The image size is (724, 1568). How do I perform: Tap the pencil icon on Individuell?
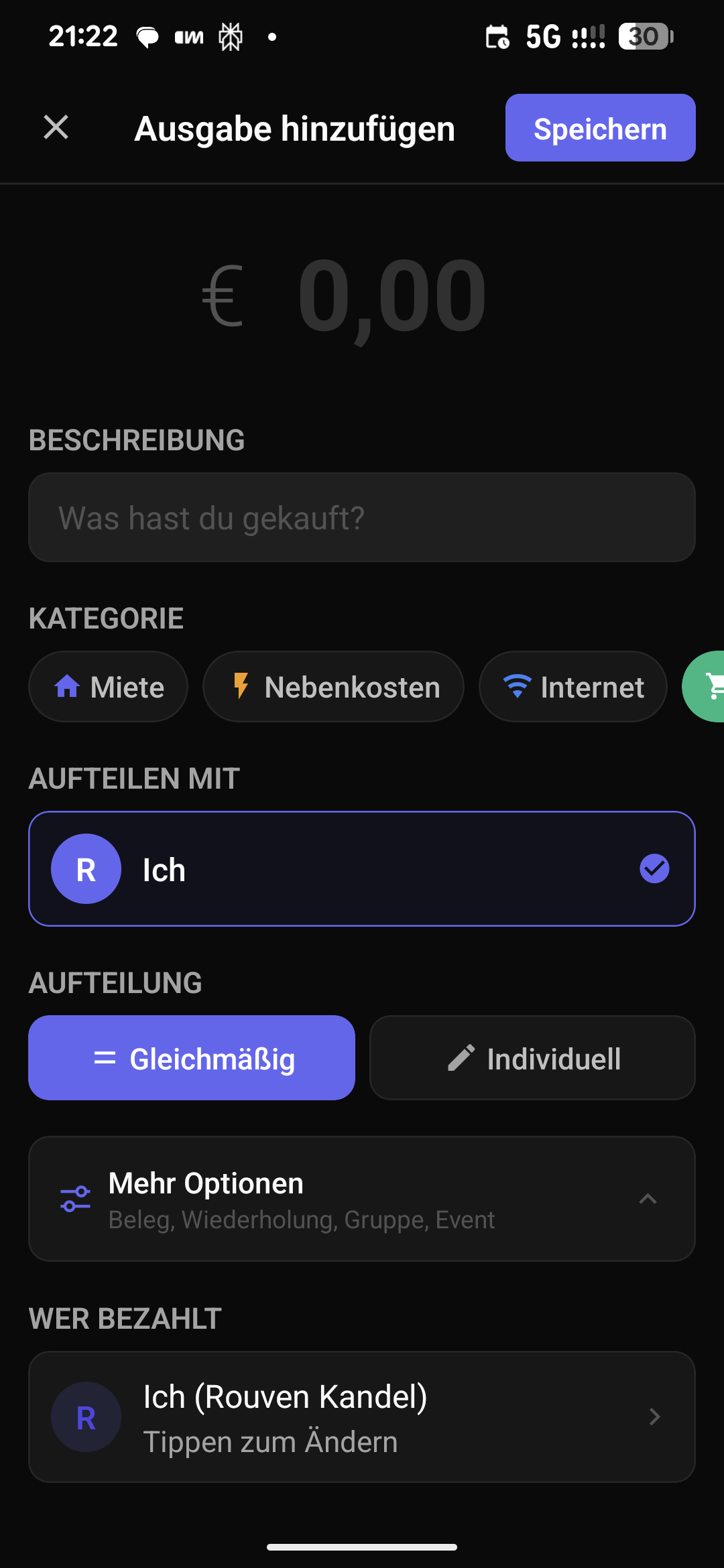pos(462,1057)
